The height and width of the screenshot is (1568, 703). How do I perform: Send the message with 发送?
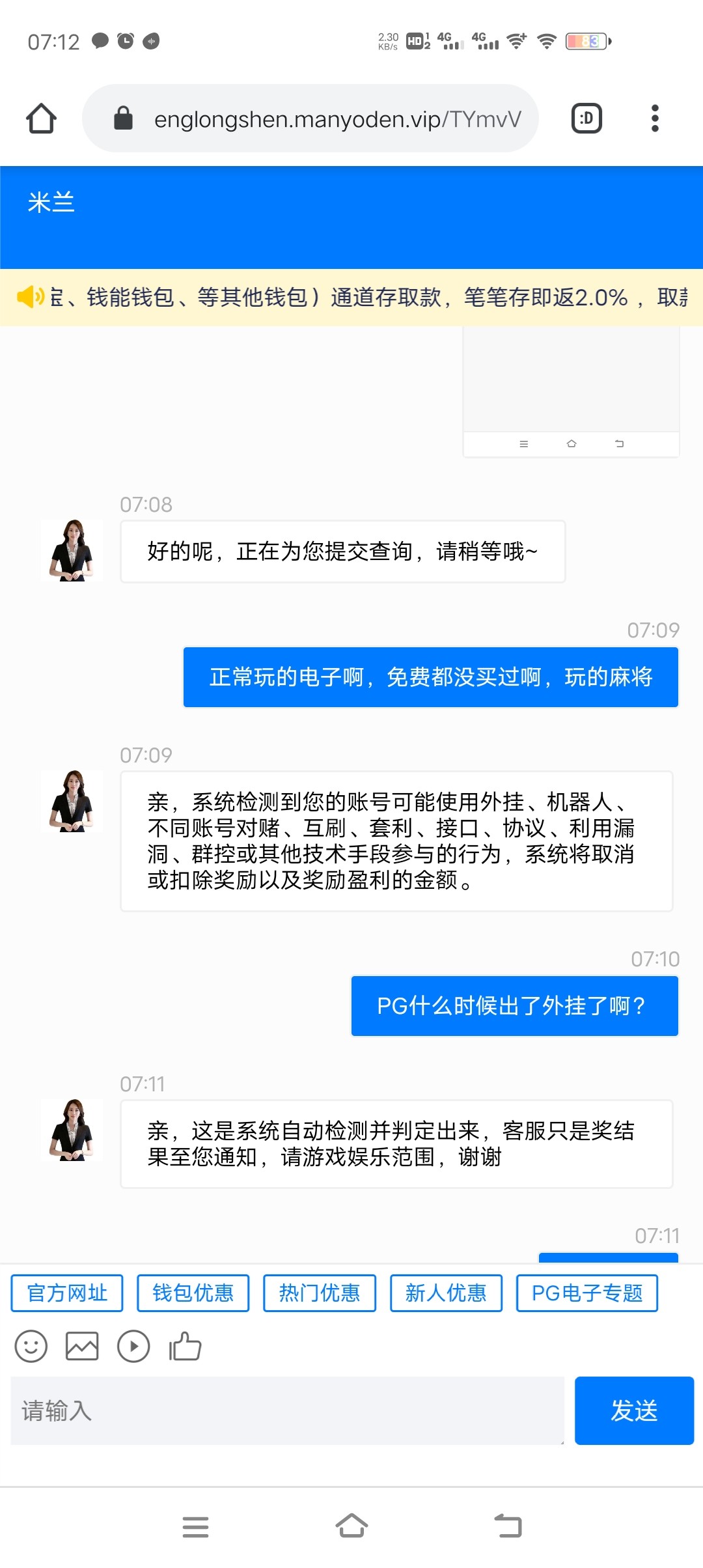[634, 1410]
